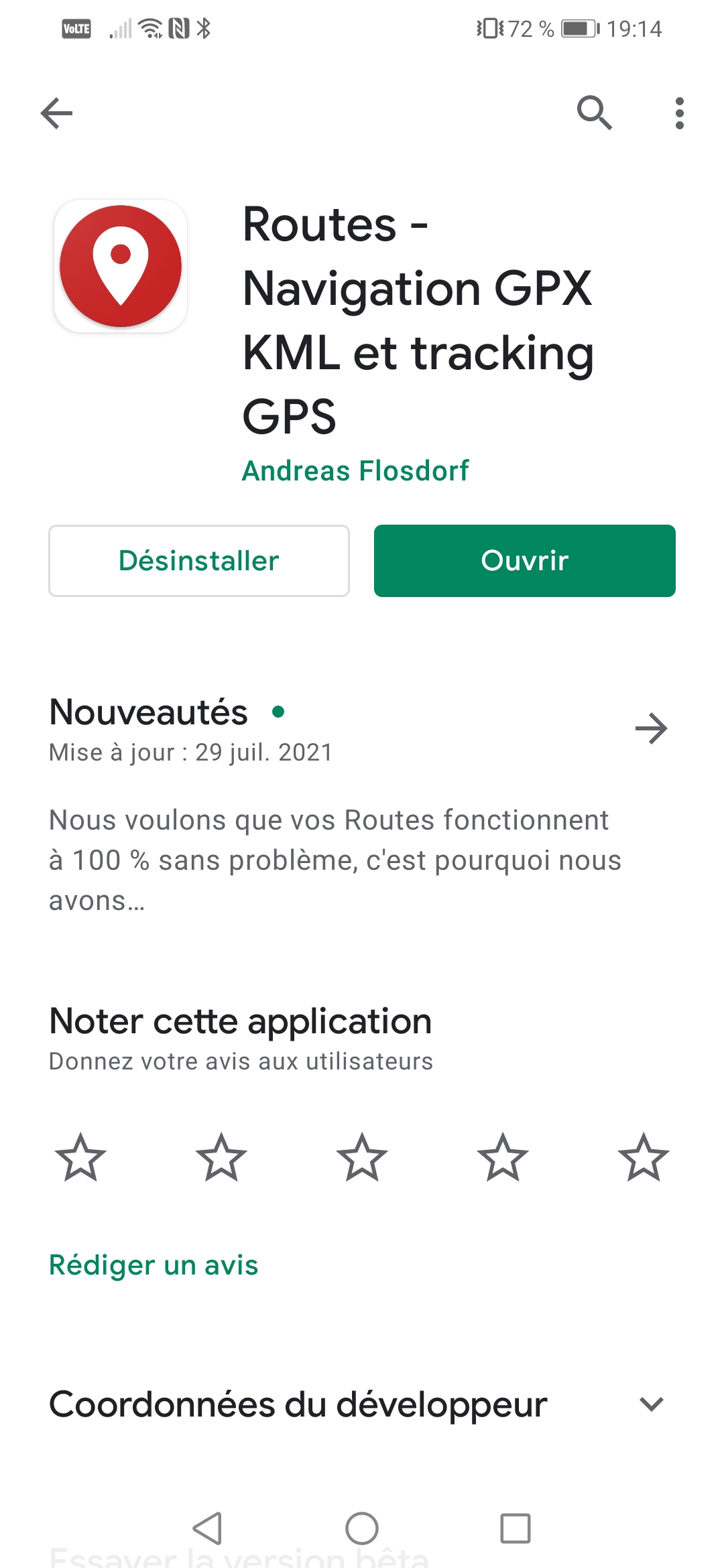This screenshot has height=1568, width=724.
Task: Launch the app with Ouvrir
Action: click(x=525, y=561)
